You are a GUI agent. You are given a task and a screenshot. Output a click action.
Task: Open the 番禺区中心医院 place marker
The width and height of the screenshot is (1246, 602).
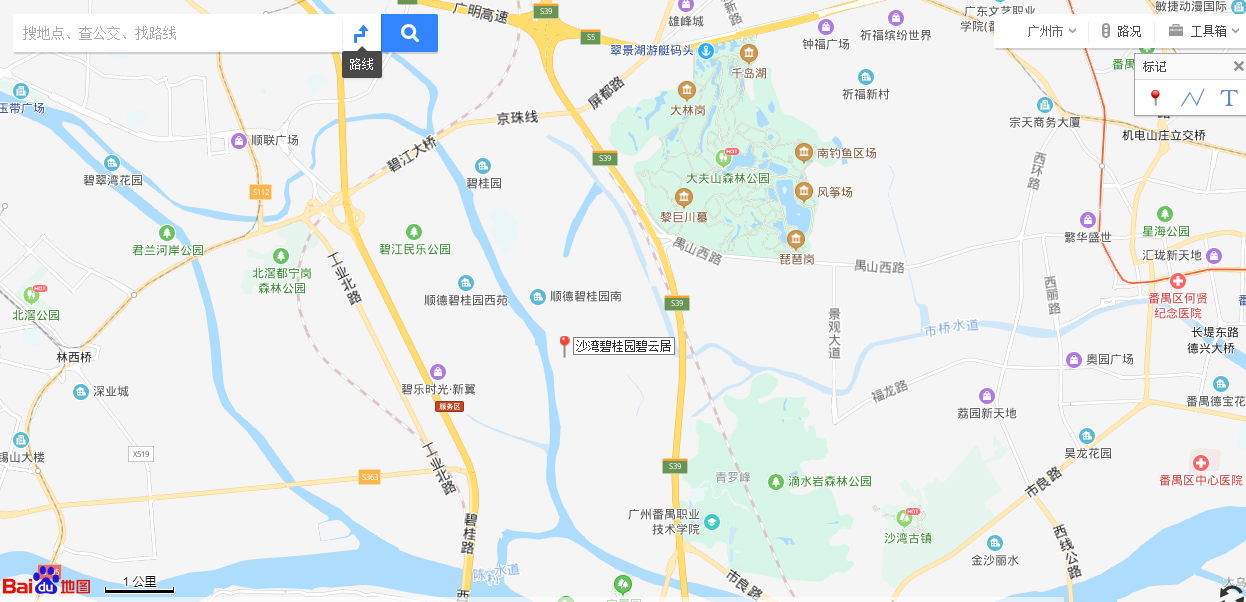point(1200,464)
